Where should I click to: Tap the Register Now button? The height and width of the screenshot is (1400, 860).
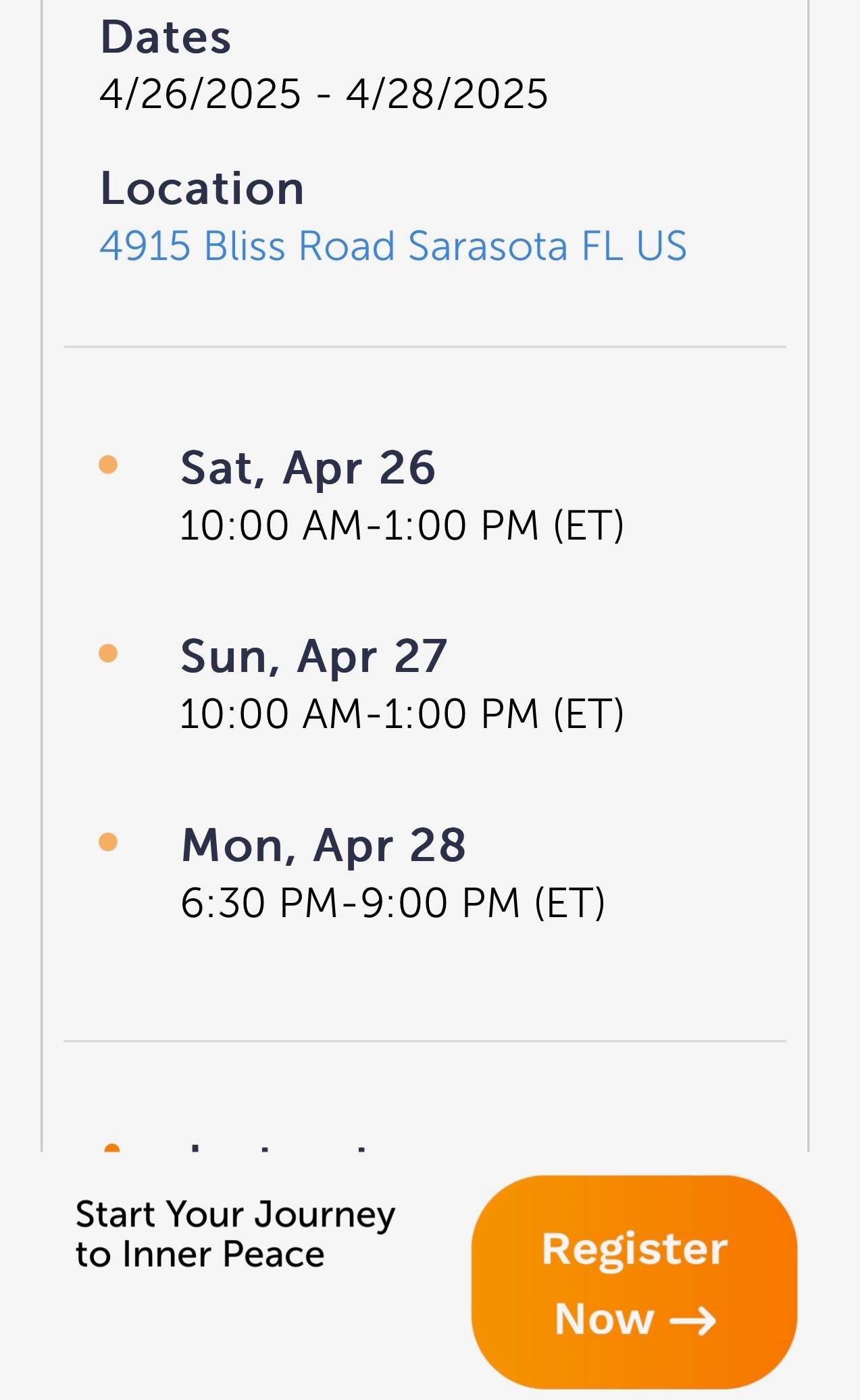[634, 1282]
